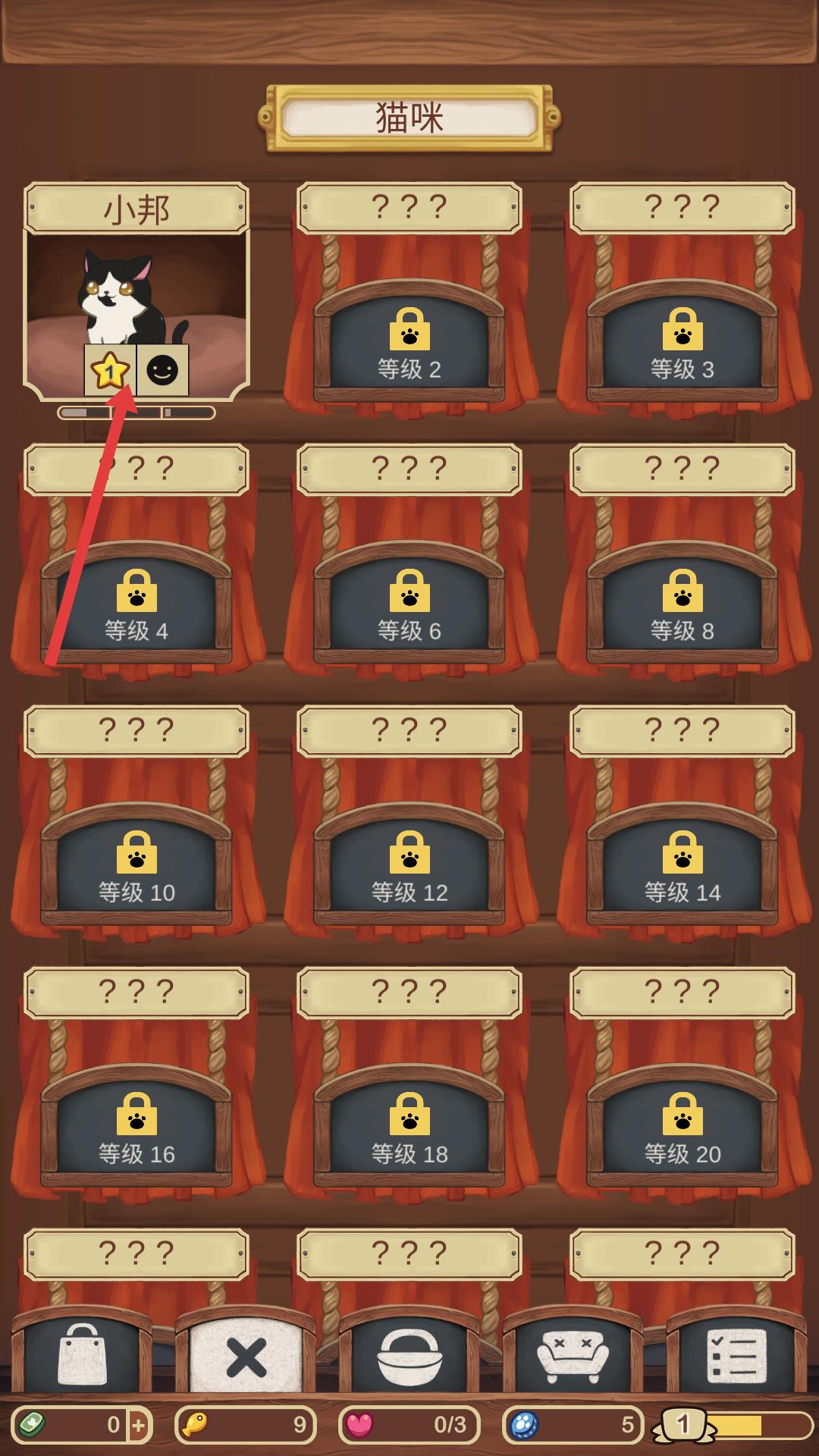Add cash with the plus button
This screenshot has height=1456, width=819.
(139, 1425)
